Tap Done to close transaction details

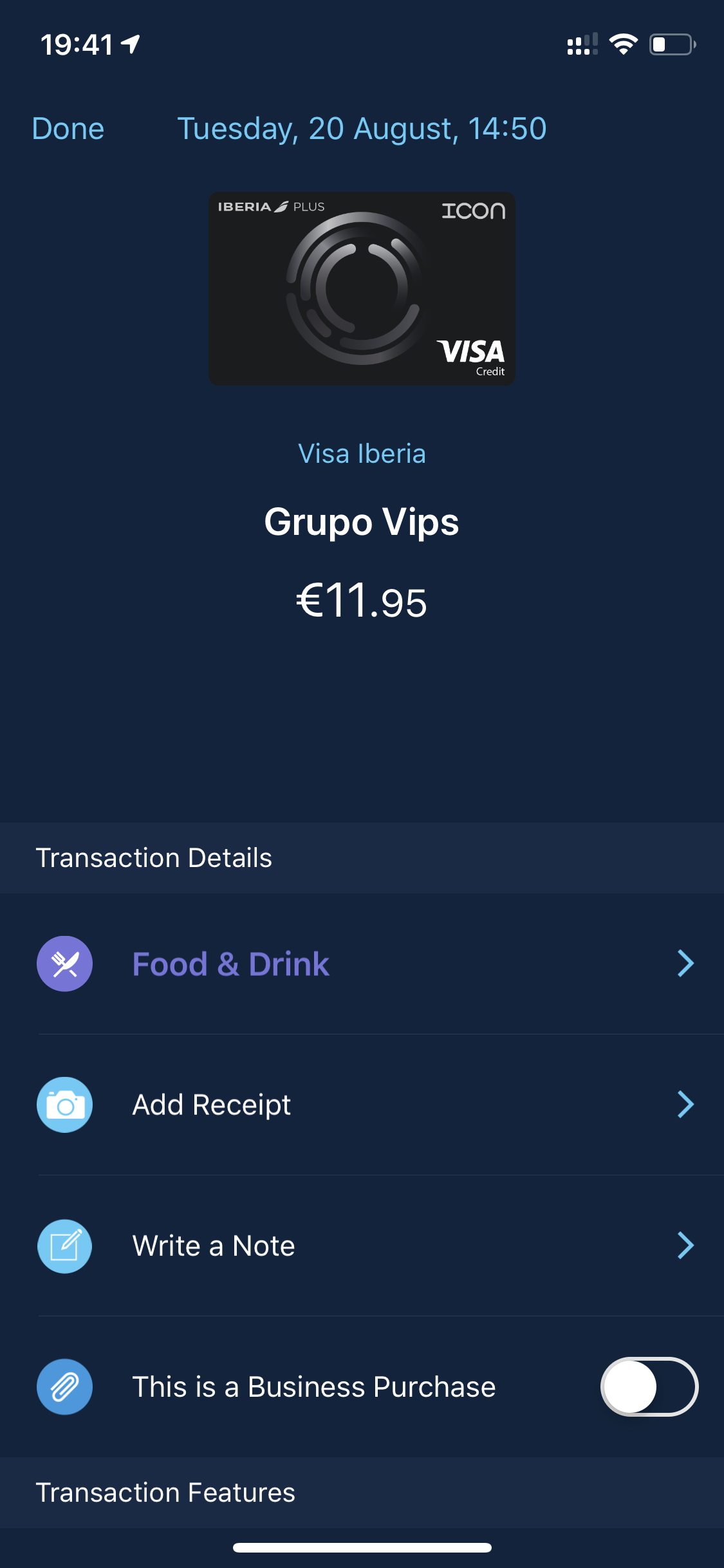pyautogui.click(x=68, y=129)
